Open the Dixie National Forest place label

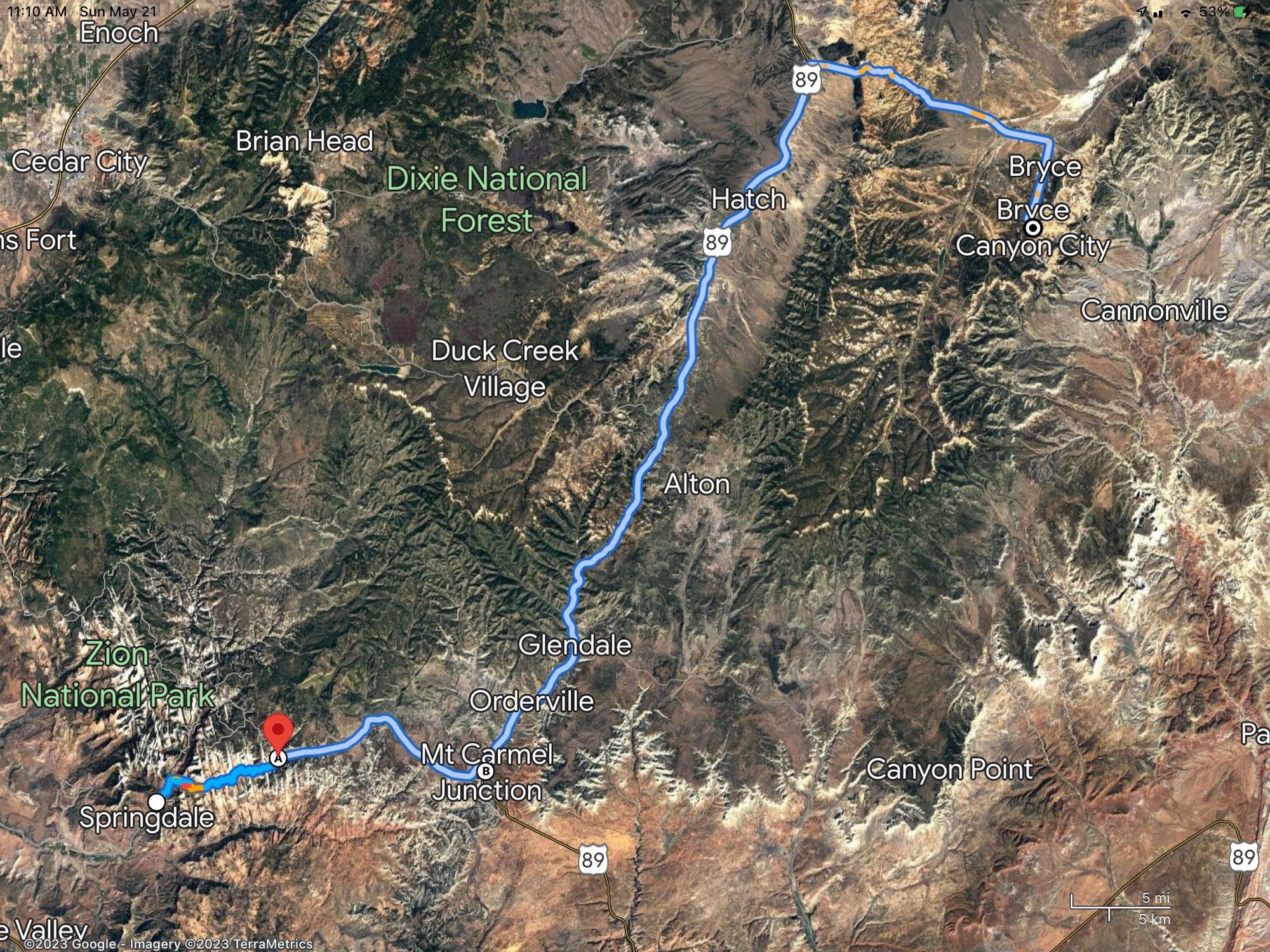(487, 199)
